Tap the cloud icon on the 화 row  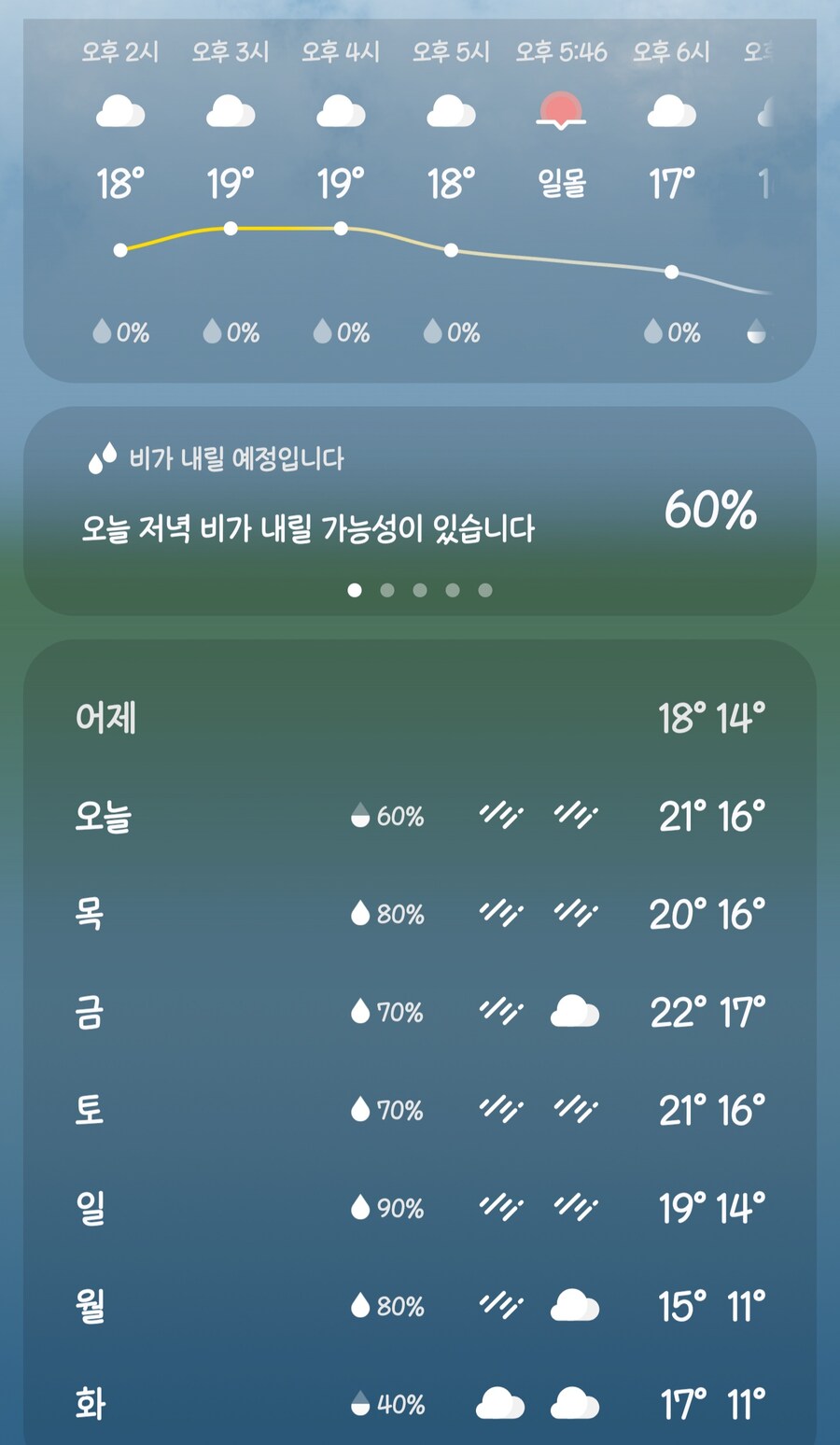[501, 1403]
